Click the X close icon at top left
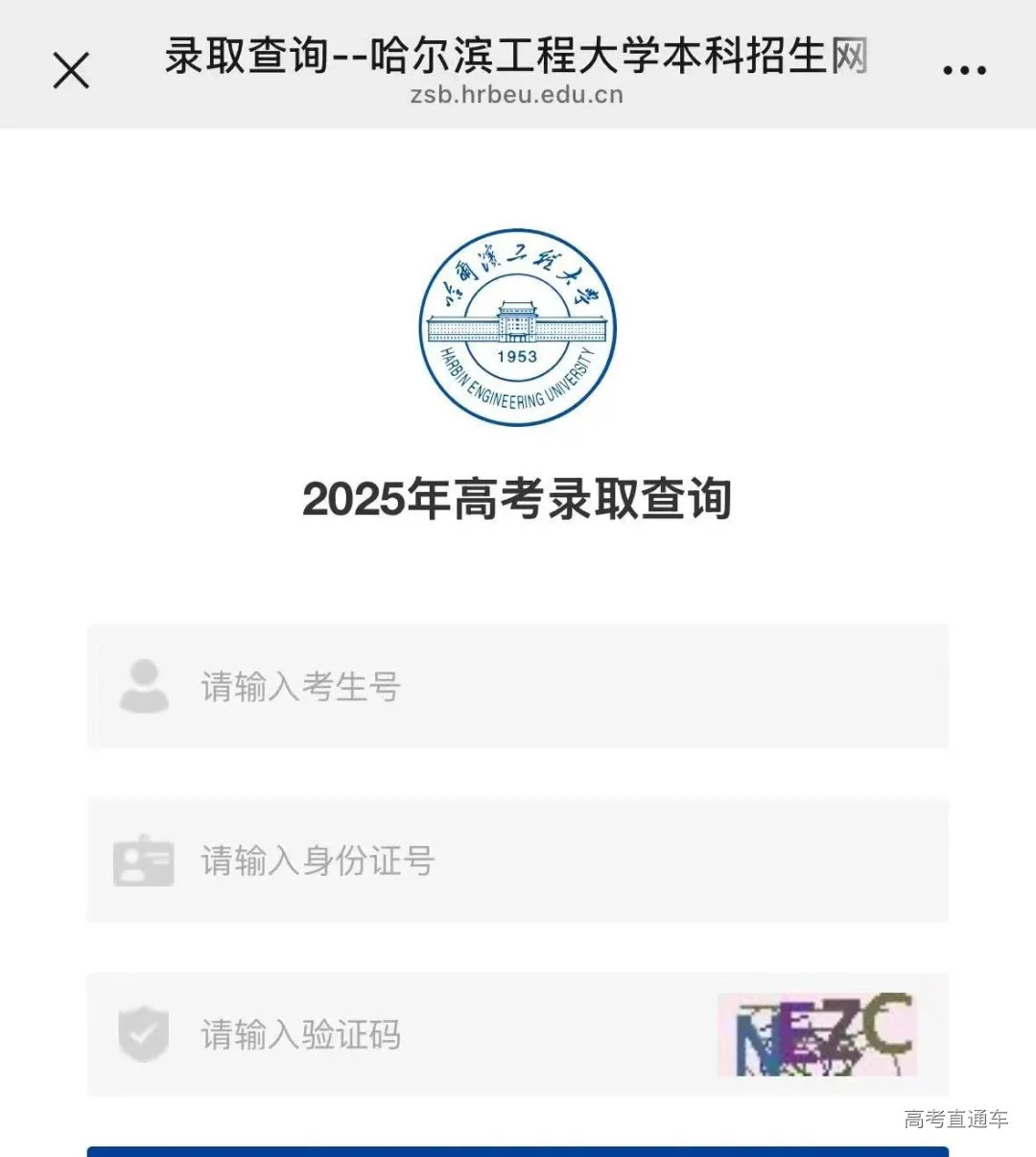Viewport: 1036px width, 1157px height. click(x=70, y=70)
